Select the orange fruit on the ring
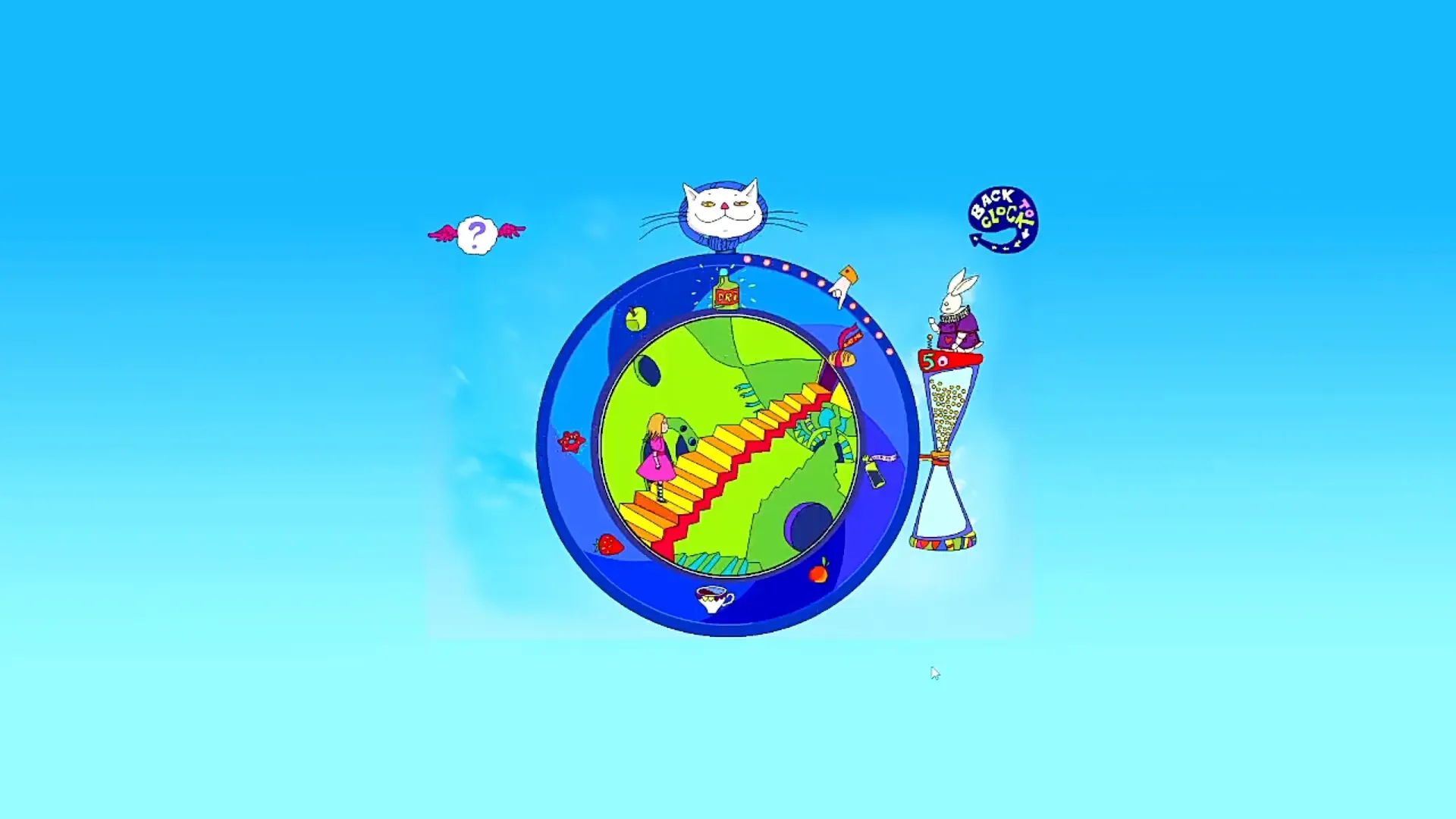Viewport: 1456px width, 819px height. click(x=818, y=573)
